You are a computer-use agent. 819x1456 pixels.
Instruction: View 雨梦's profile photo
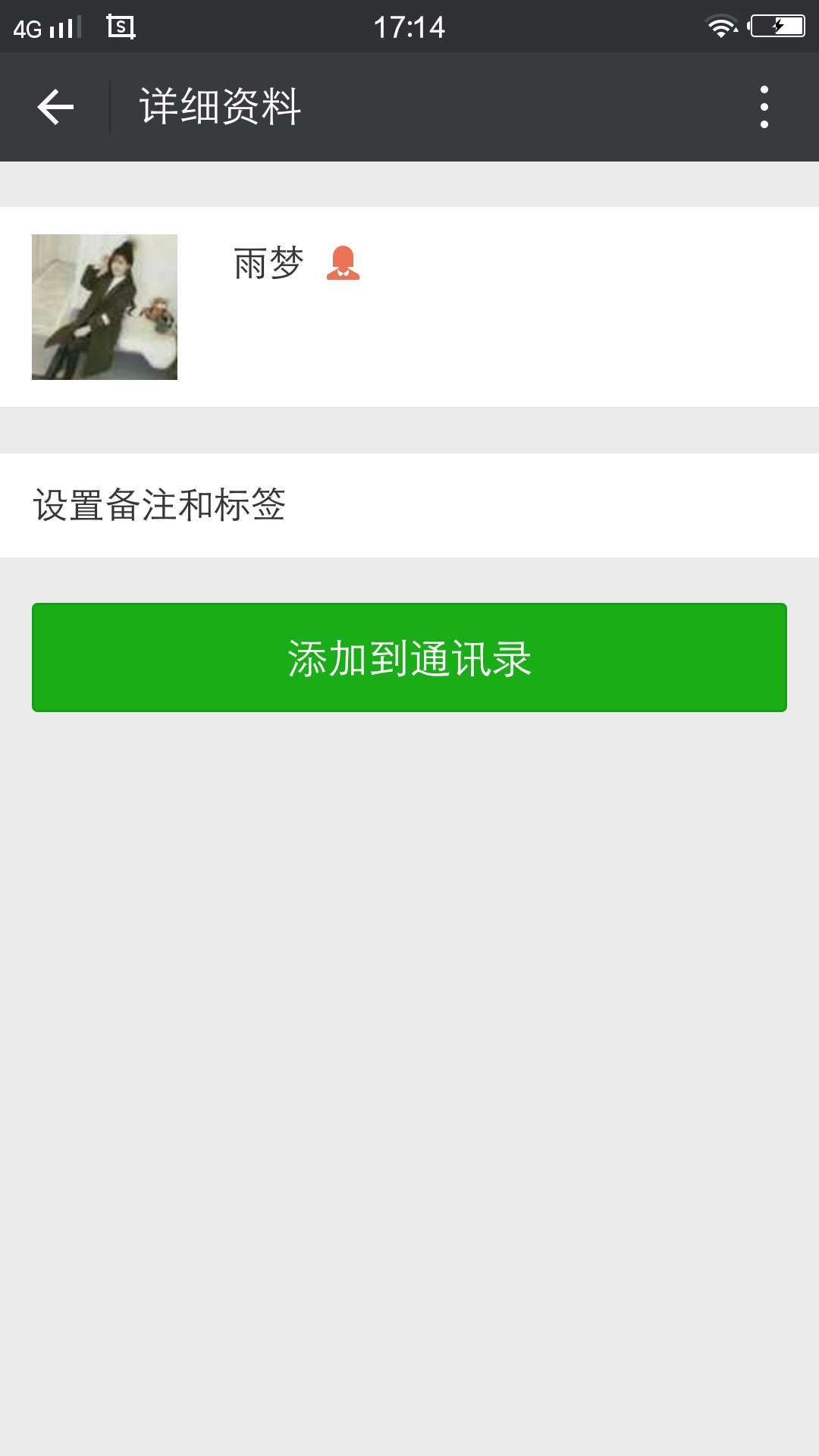click(105, 307)
